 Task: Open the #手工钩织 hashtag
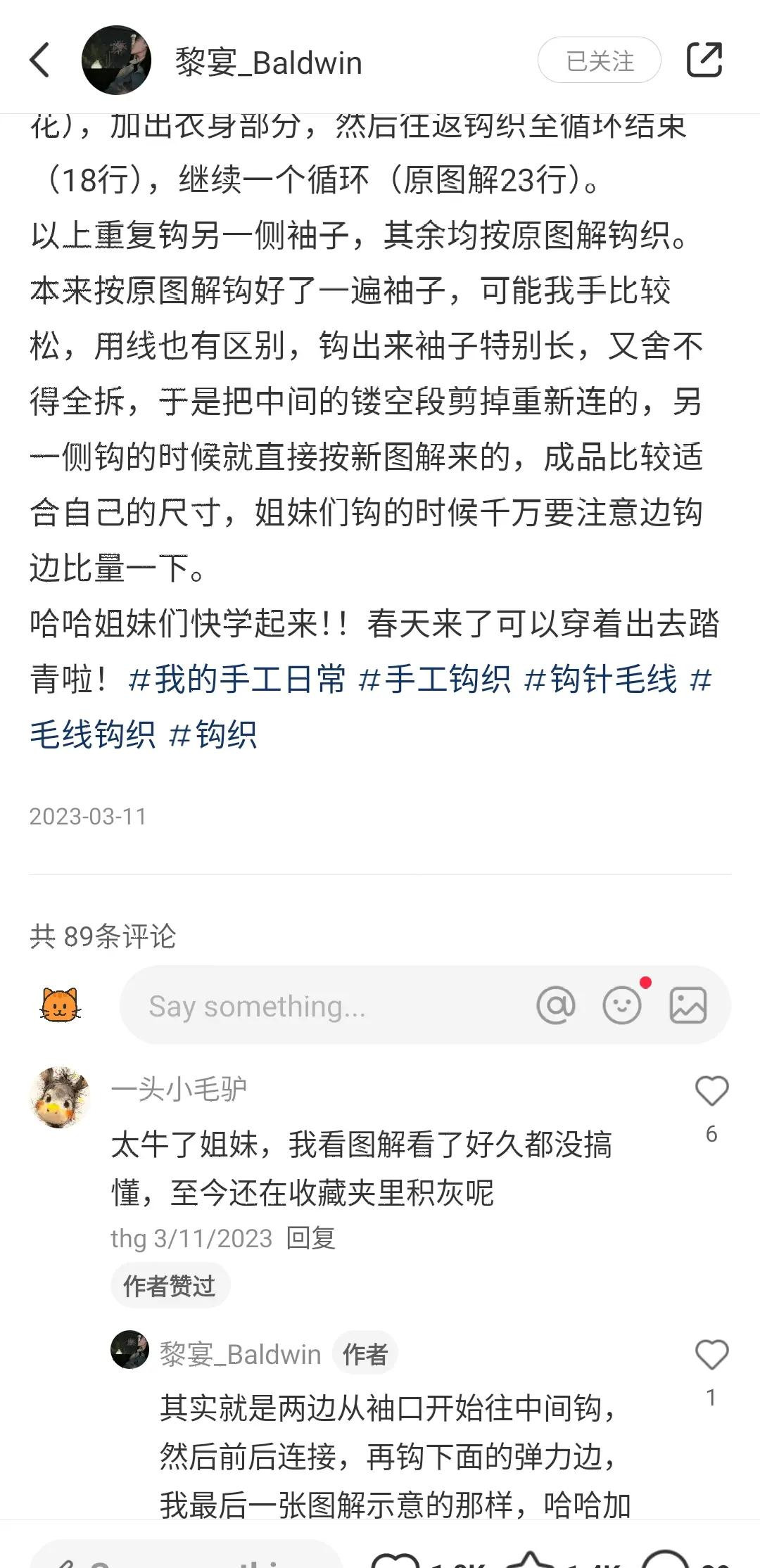(435, 680)
